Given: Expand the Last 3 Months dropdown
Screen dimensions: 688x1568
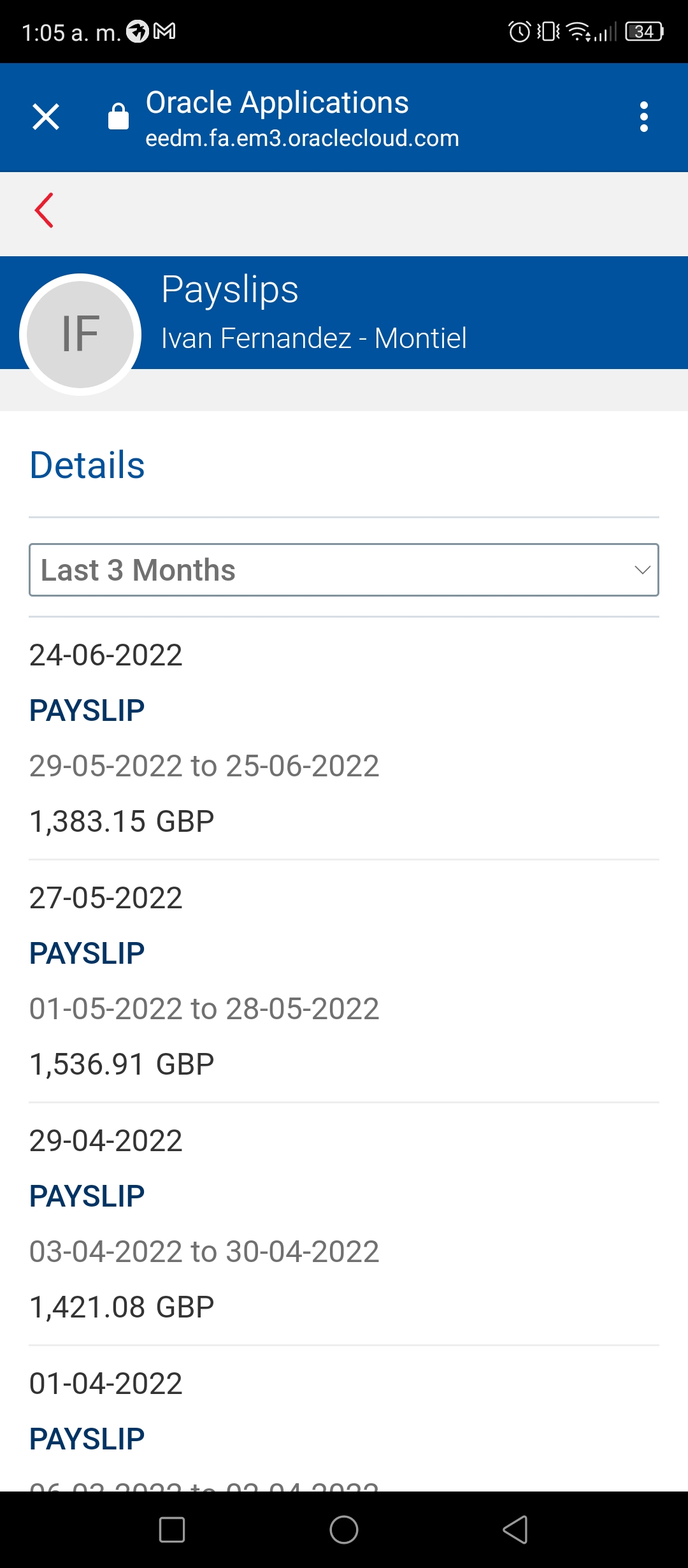Looking at the screenshot, I should (344, 570).
